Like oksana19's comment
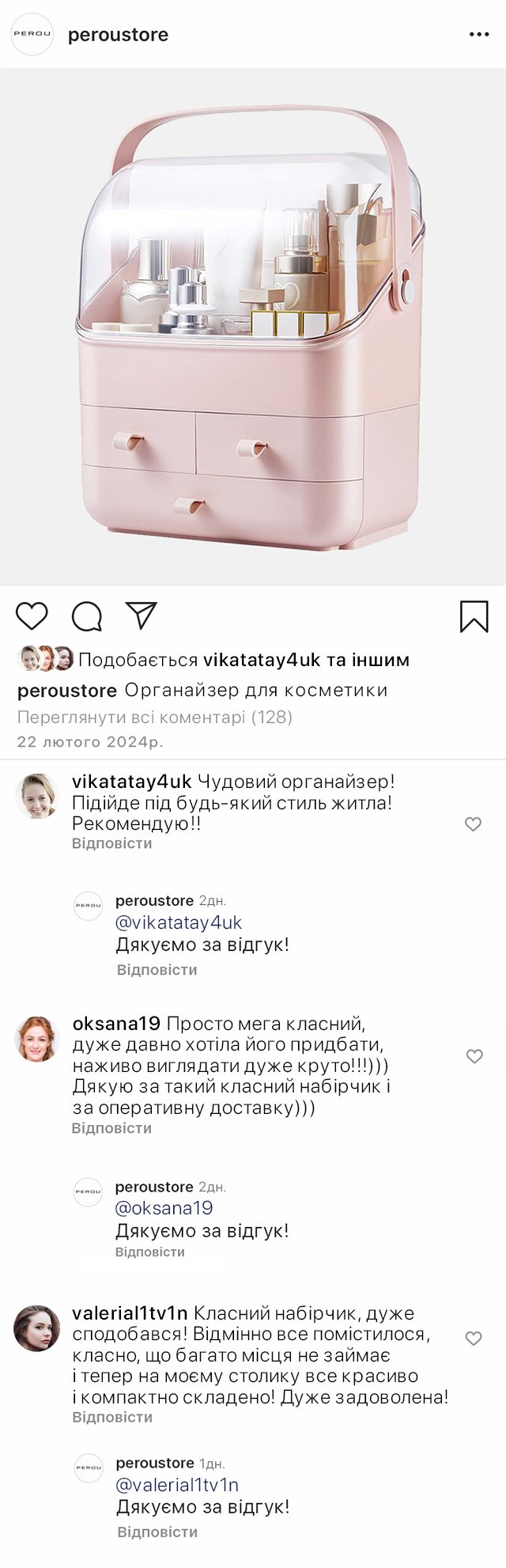 coord(474,1057)
